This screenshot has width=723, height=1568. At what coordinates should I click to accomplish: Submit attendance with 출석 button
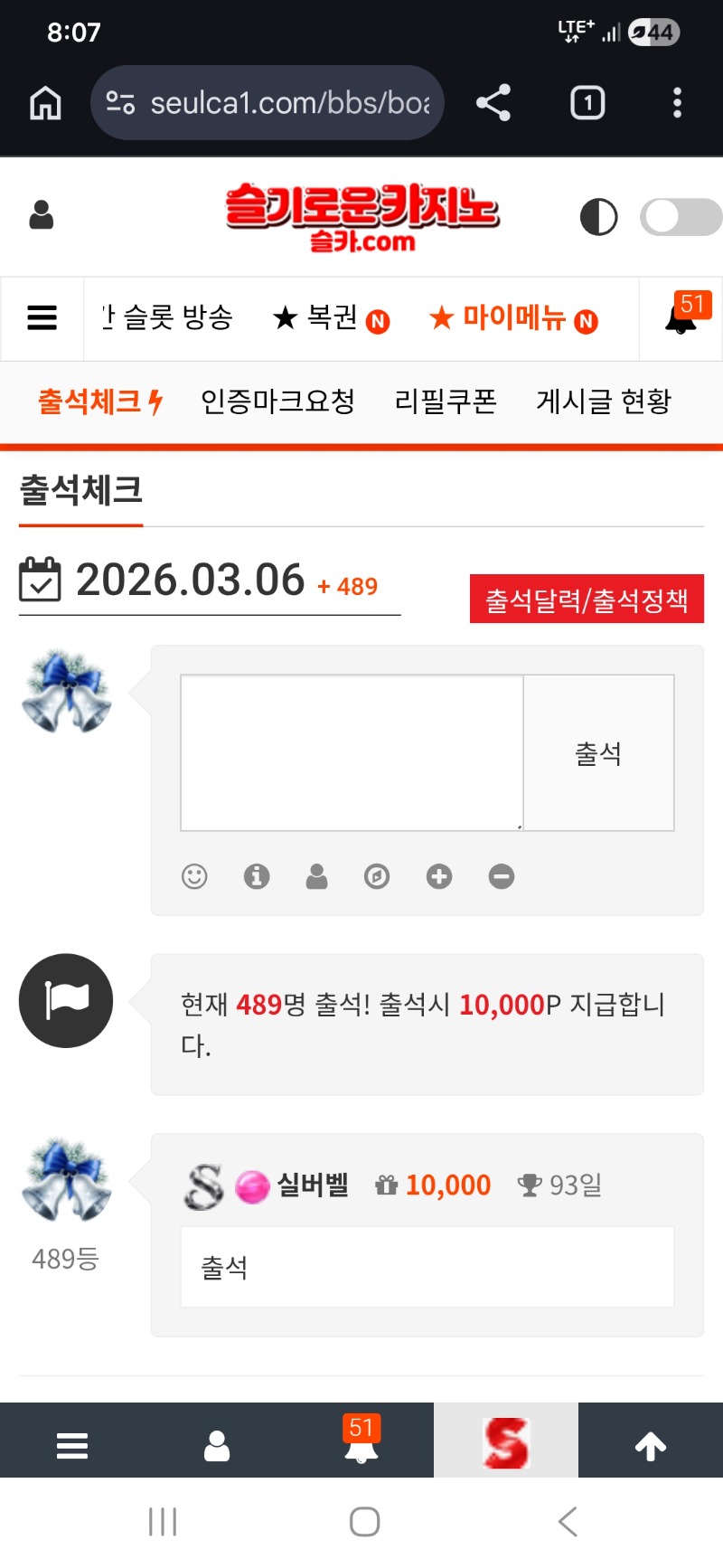(x=598, y=752)
